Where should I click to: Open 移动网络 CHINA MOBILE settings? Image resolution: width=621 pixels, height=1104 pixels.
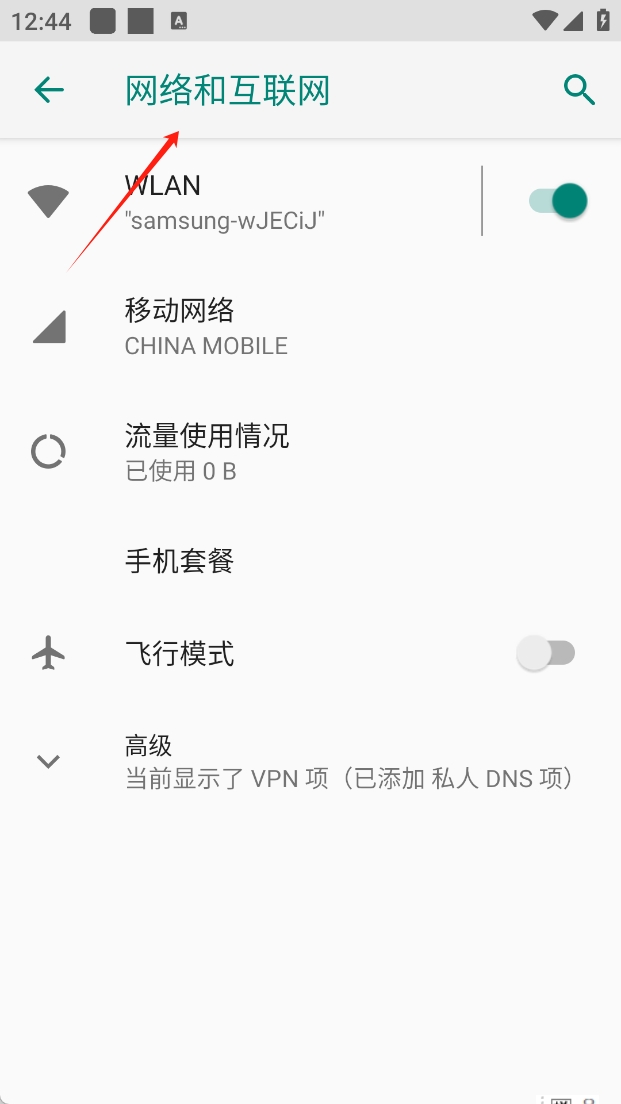pos(310,327)
